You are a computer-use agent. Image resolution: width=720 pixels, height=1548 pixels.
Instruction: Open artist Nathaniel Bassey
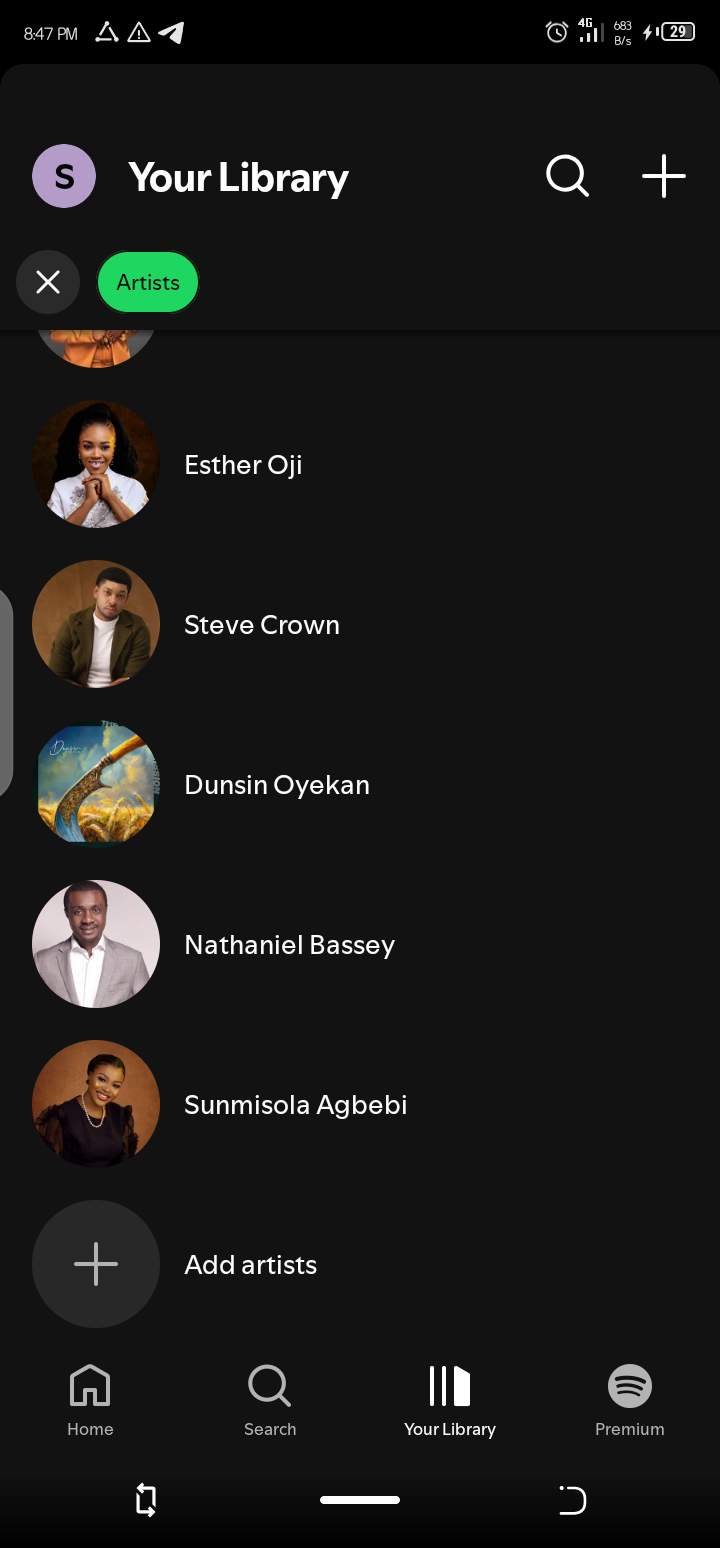pos(360,944)
